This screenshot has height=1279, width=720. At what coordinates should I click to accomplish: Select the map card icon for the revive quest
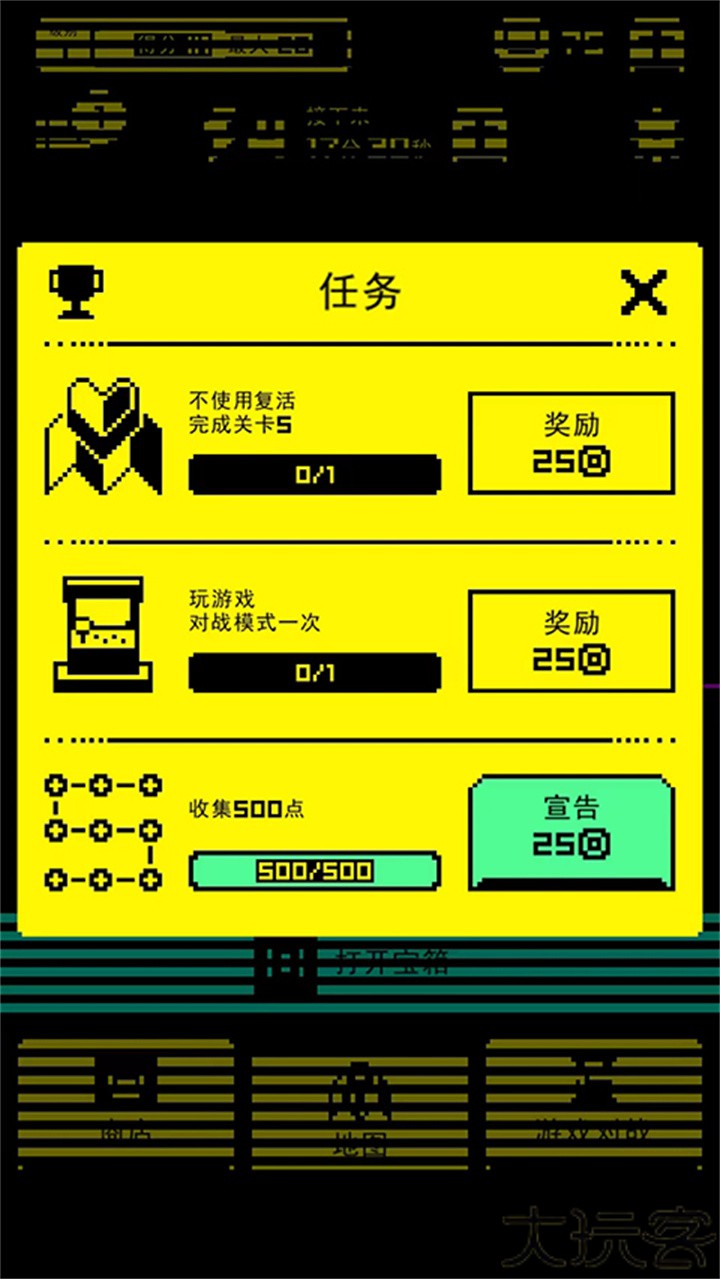point(105,436)
